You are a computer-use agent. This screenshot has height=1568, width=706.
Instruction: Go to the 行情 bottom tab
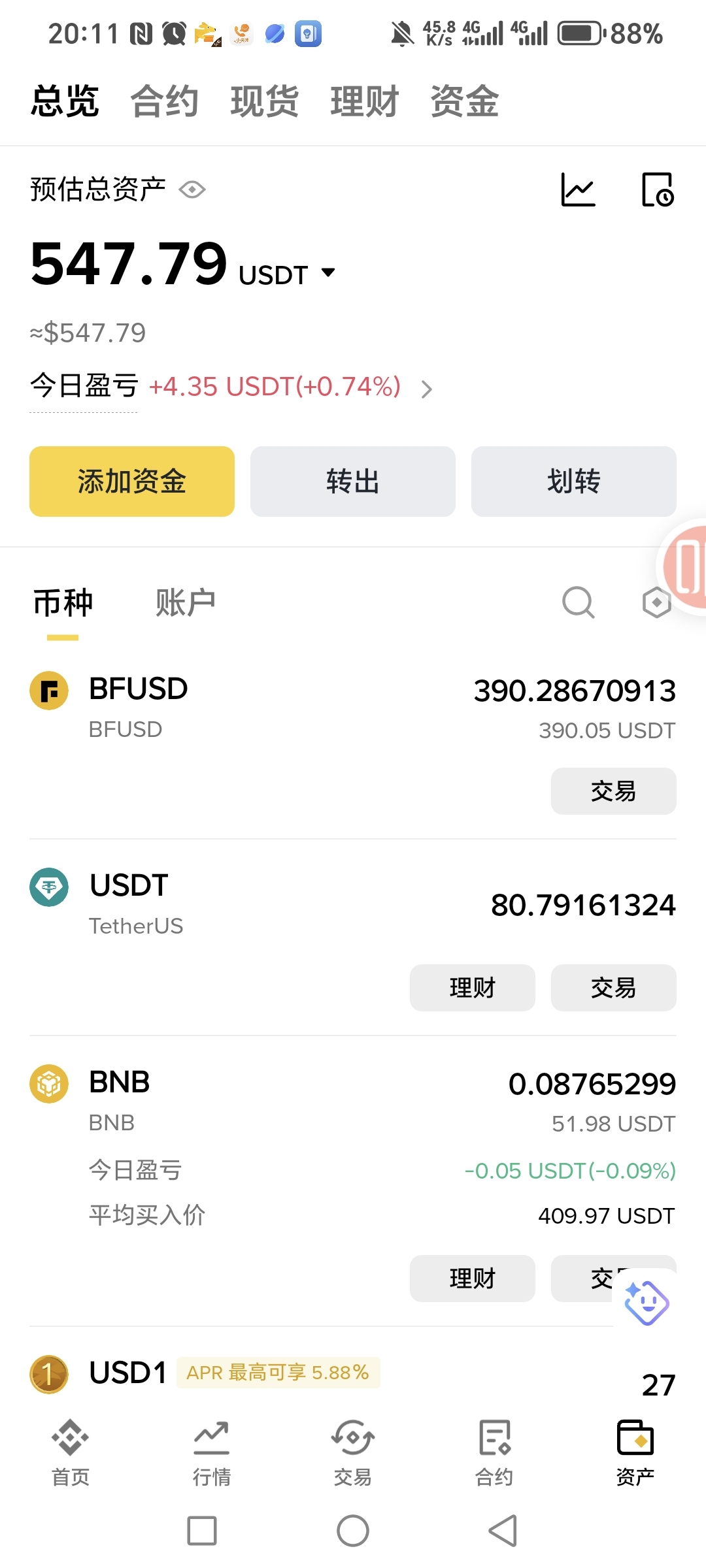pyautogui.click(x=212, y=1452)
